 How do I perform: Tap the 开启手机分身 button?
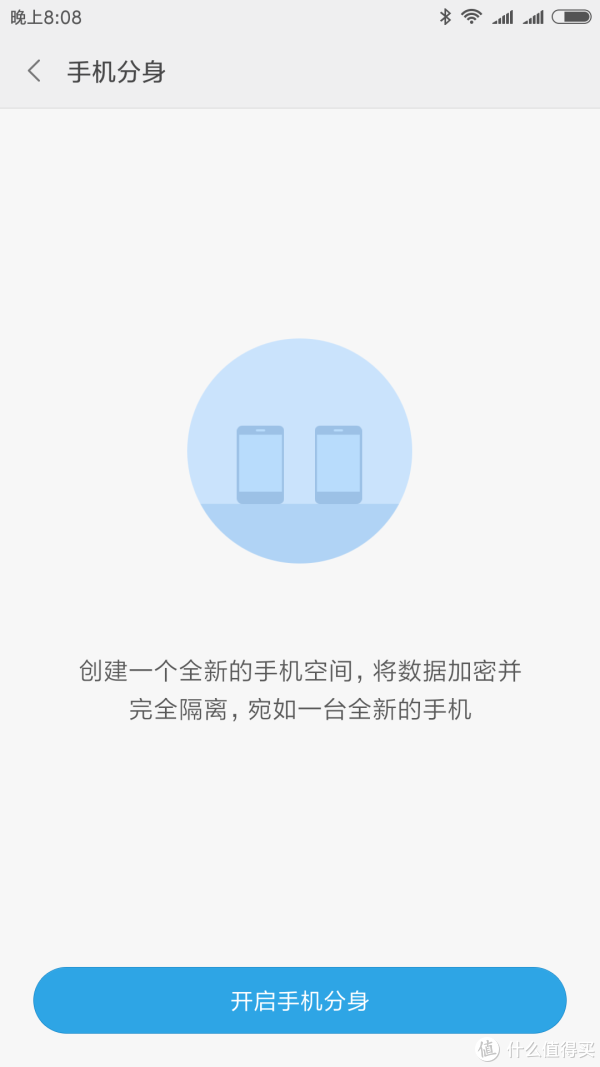[x=300, y=1000]
